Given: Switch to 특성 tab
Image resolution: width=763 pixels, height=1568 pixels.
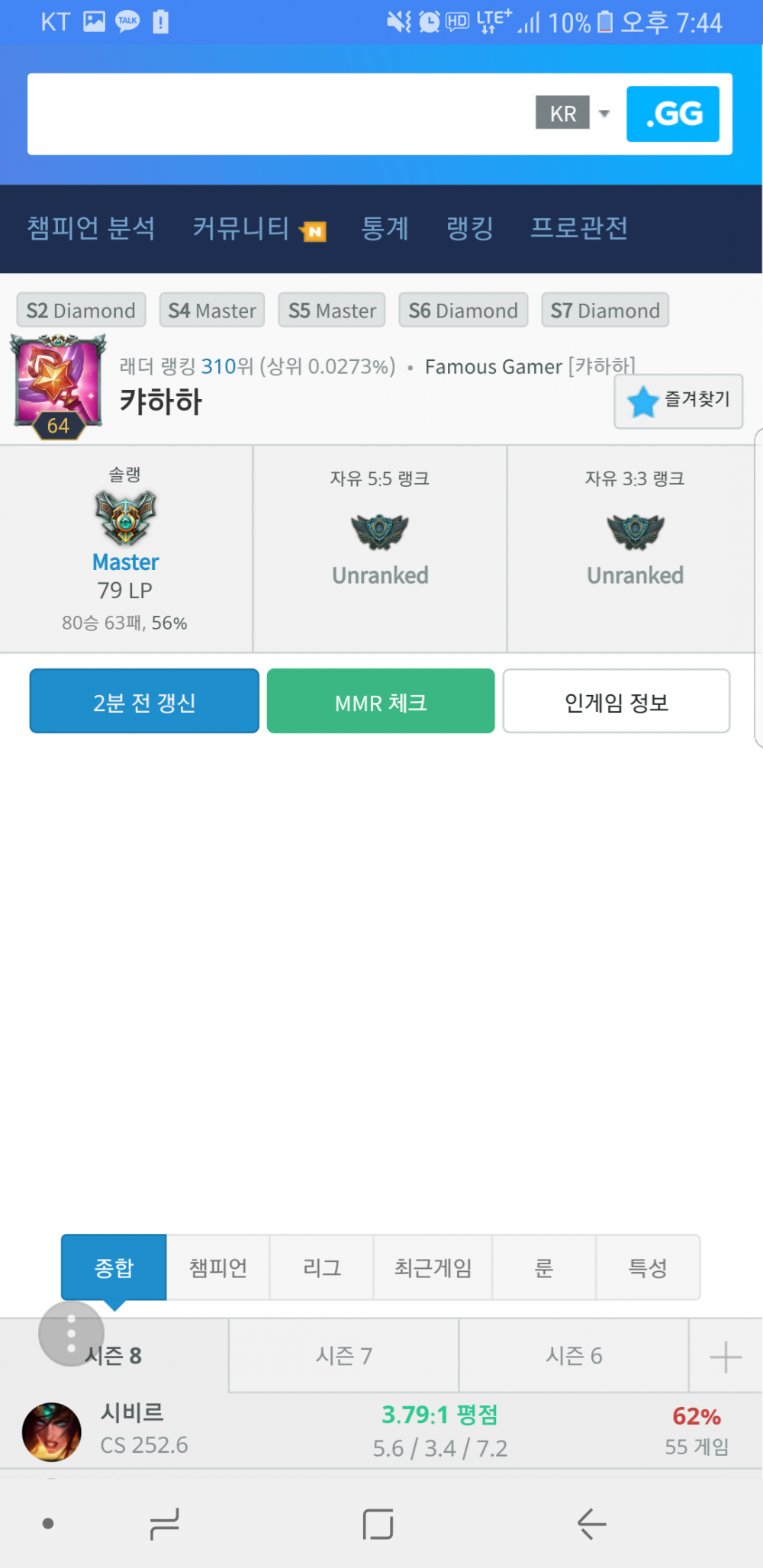Looking at the screenshot, I should 647,1267.
